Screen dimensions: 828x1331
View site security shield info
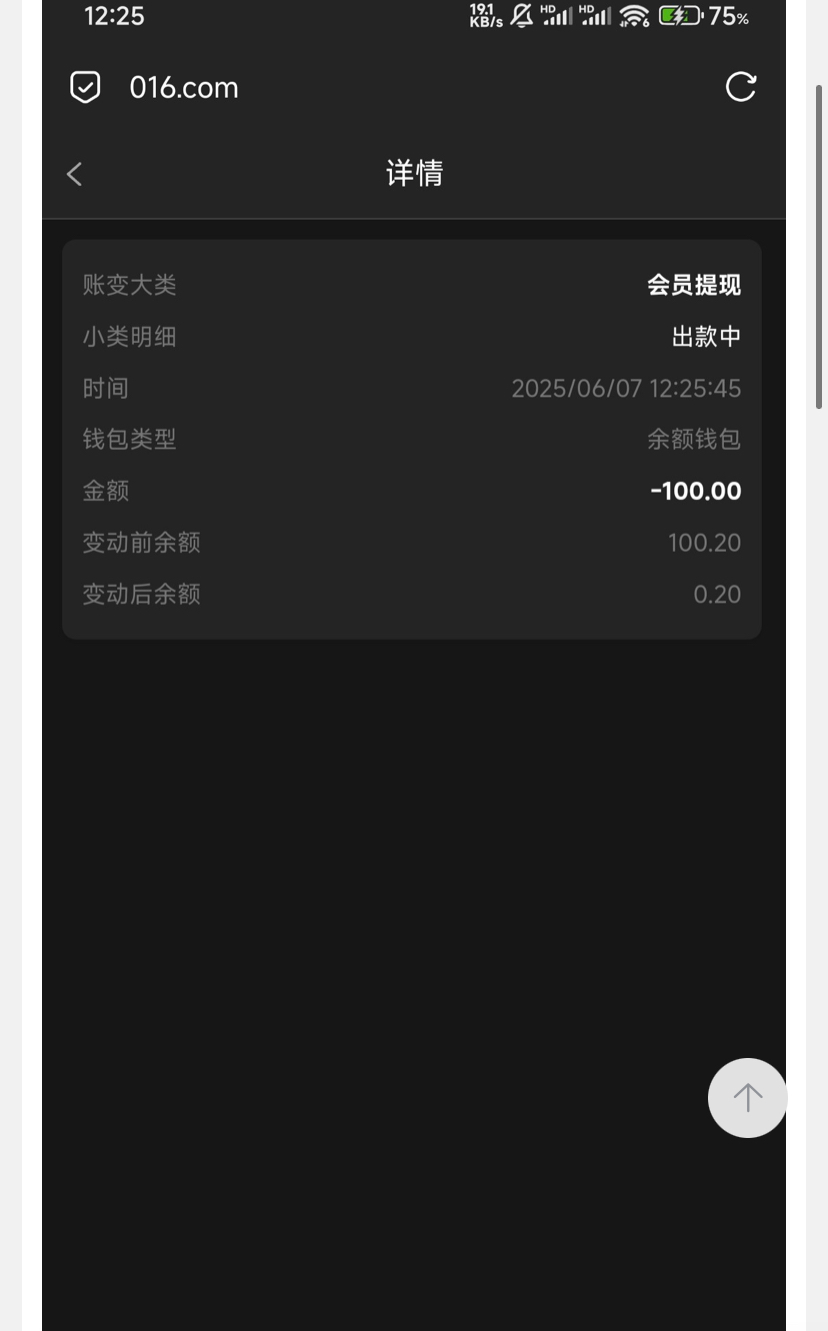point(86,88)
